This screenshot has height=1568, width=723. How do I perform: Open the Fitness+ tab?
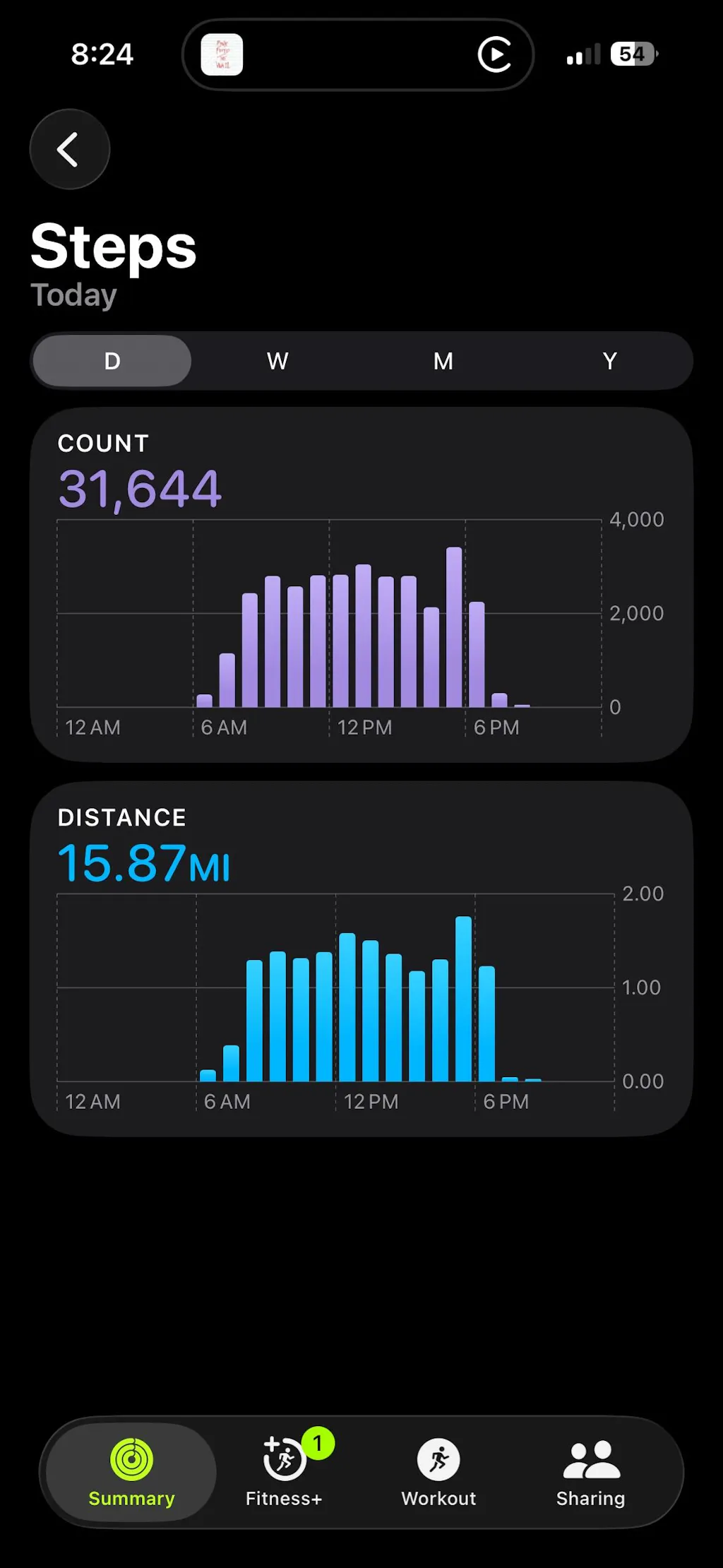[x=284, y=1472]
